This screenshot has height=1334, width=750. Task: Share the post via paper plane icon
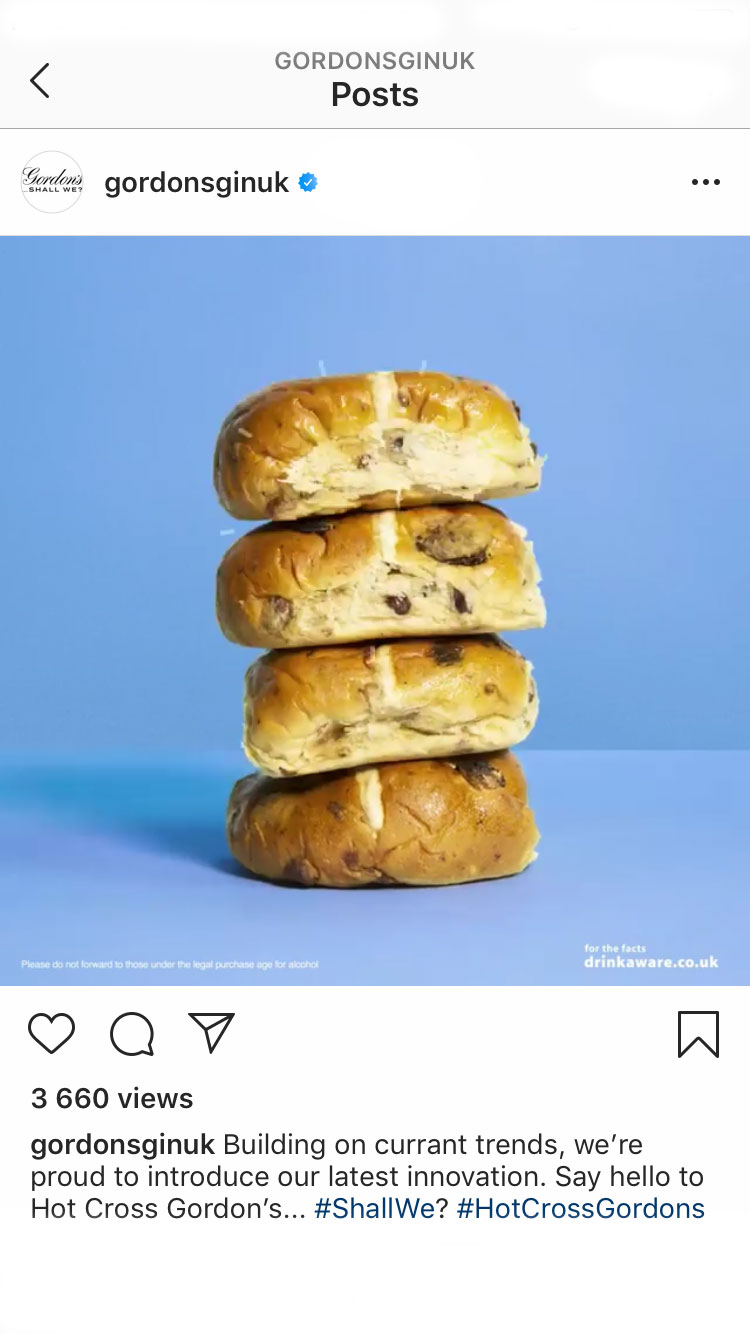coord(211,1033)
